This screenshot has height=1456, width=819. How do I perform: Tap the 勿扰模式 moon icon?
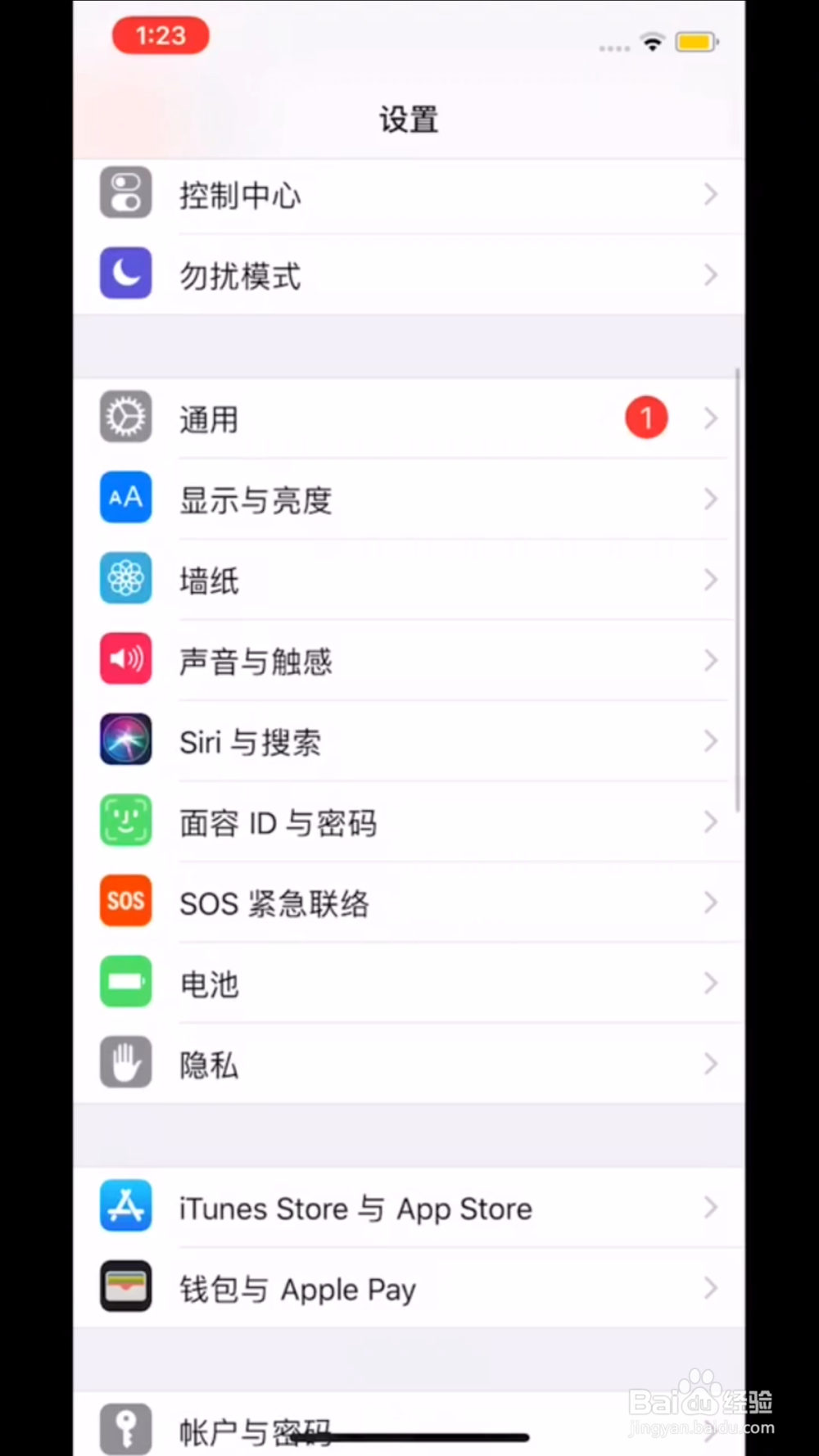(124, 274)
